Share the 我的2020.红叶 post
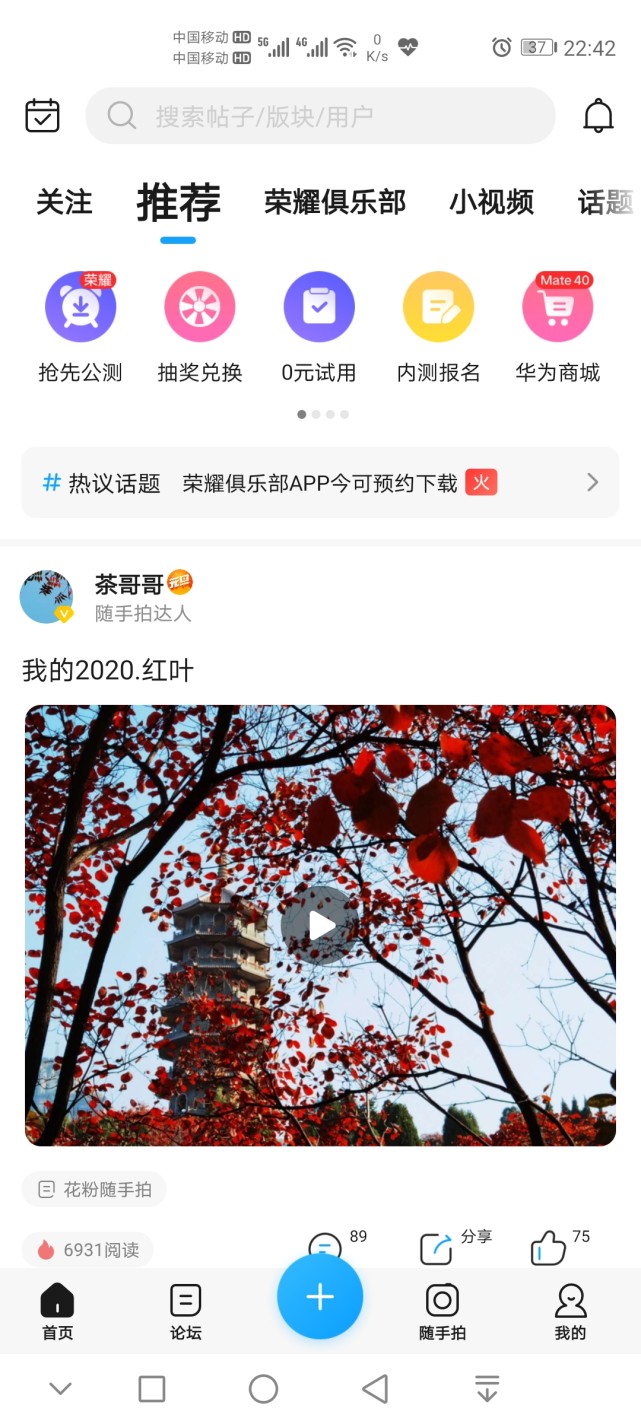The image size is (641, 1424). click(437, 1247)
